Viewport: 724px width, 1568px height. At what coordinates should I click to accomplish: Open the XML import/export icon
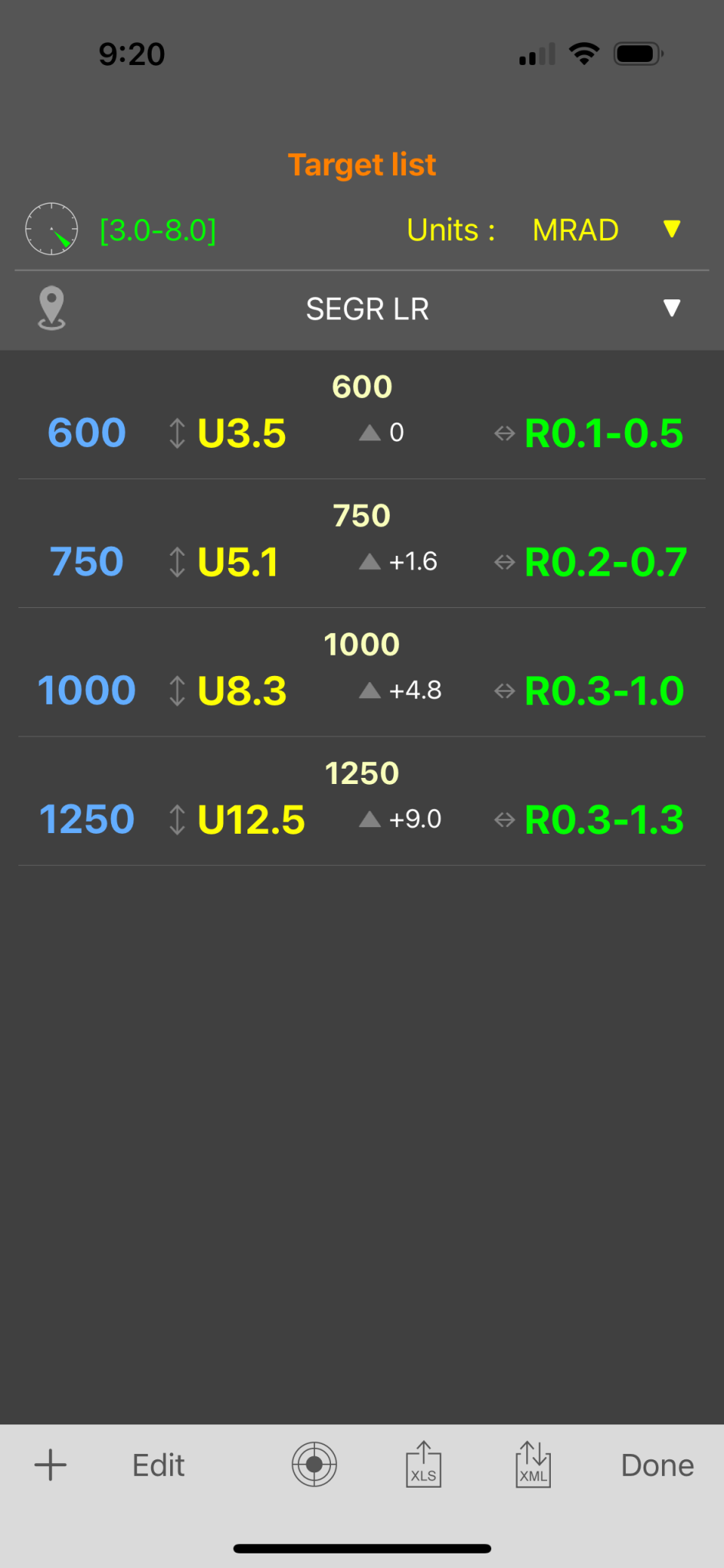click(x=533, y=1465)
